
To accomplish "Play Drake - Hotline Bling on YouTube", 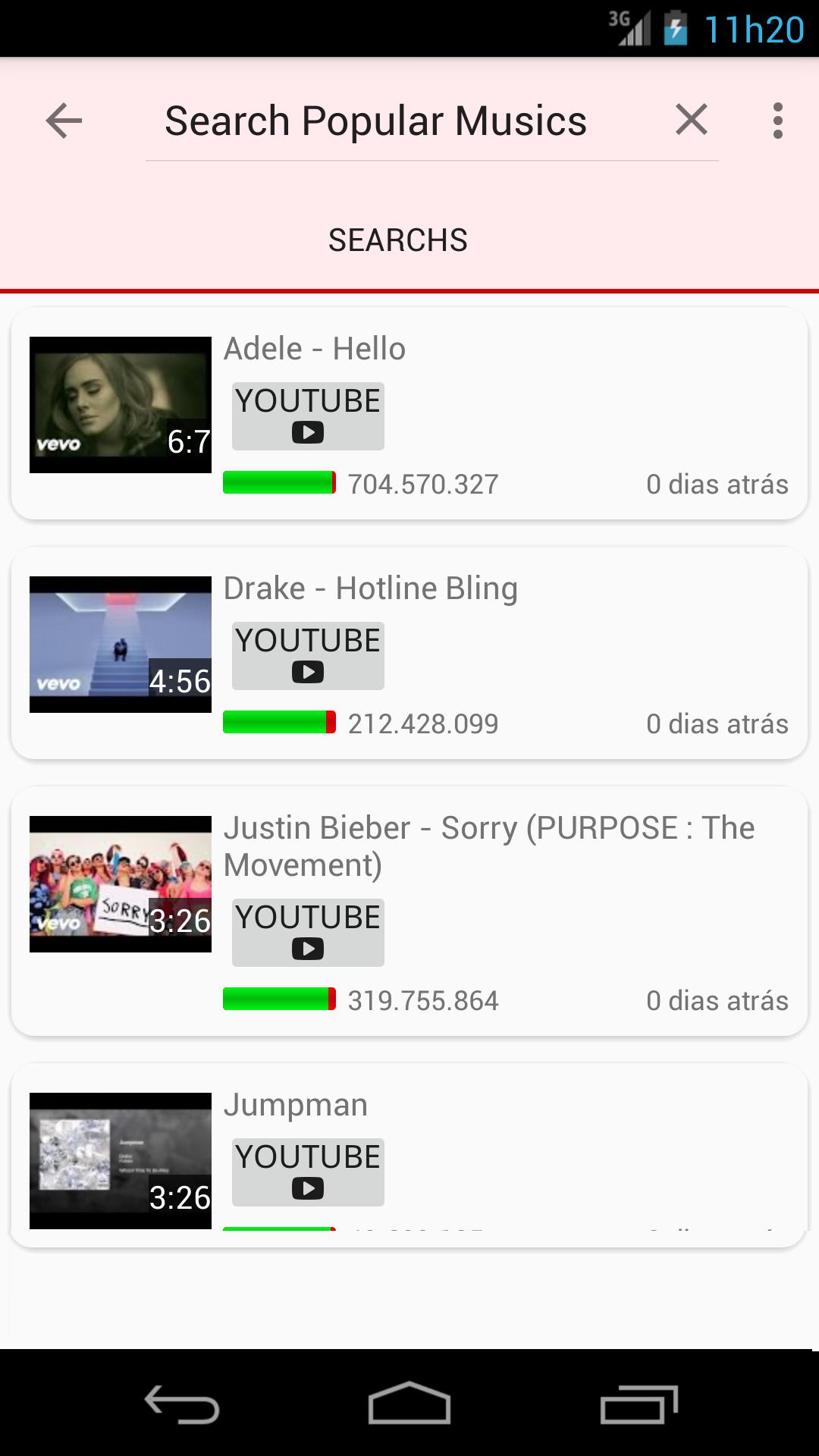I will [x=307, y=654].
